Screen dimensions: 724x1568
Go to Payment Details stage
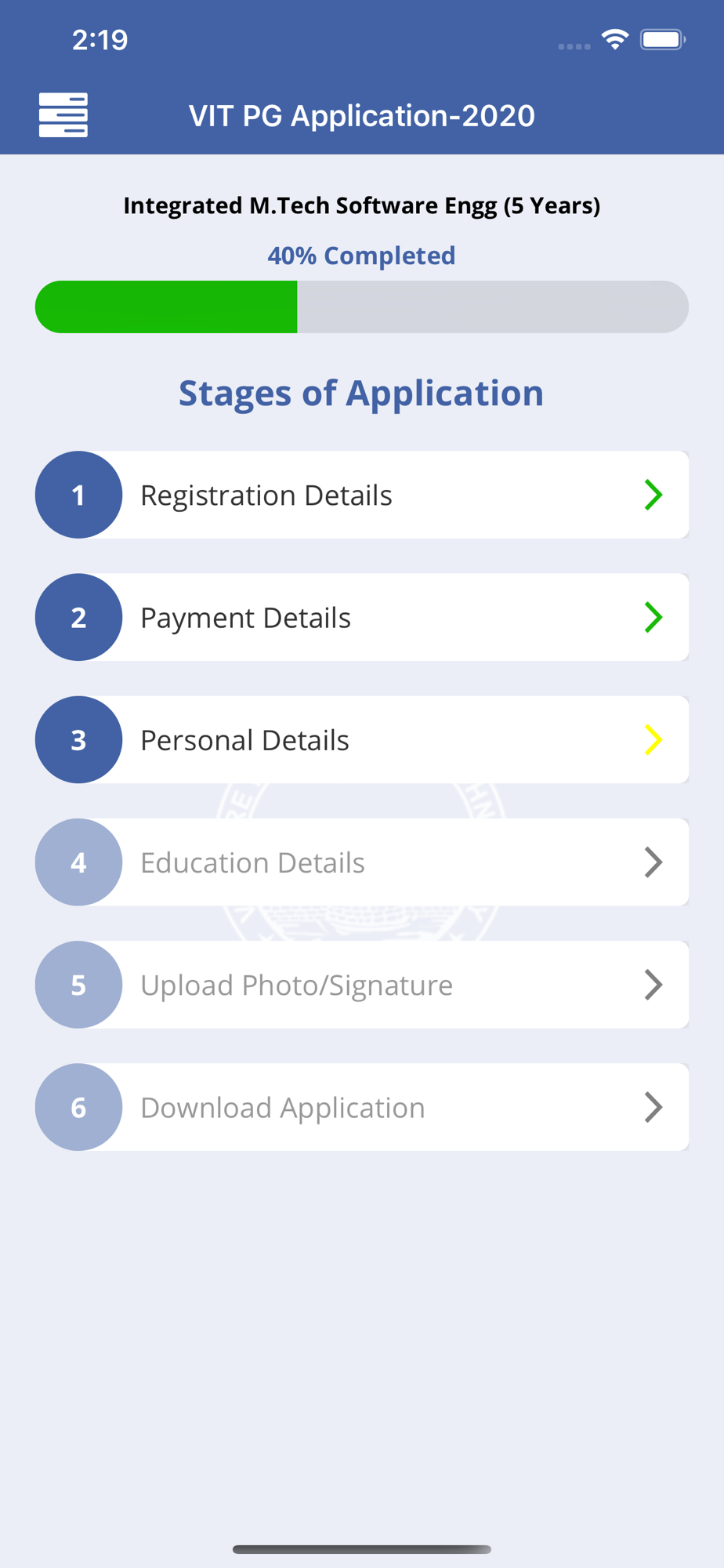[x=362, y=617]
